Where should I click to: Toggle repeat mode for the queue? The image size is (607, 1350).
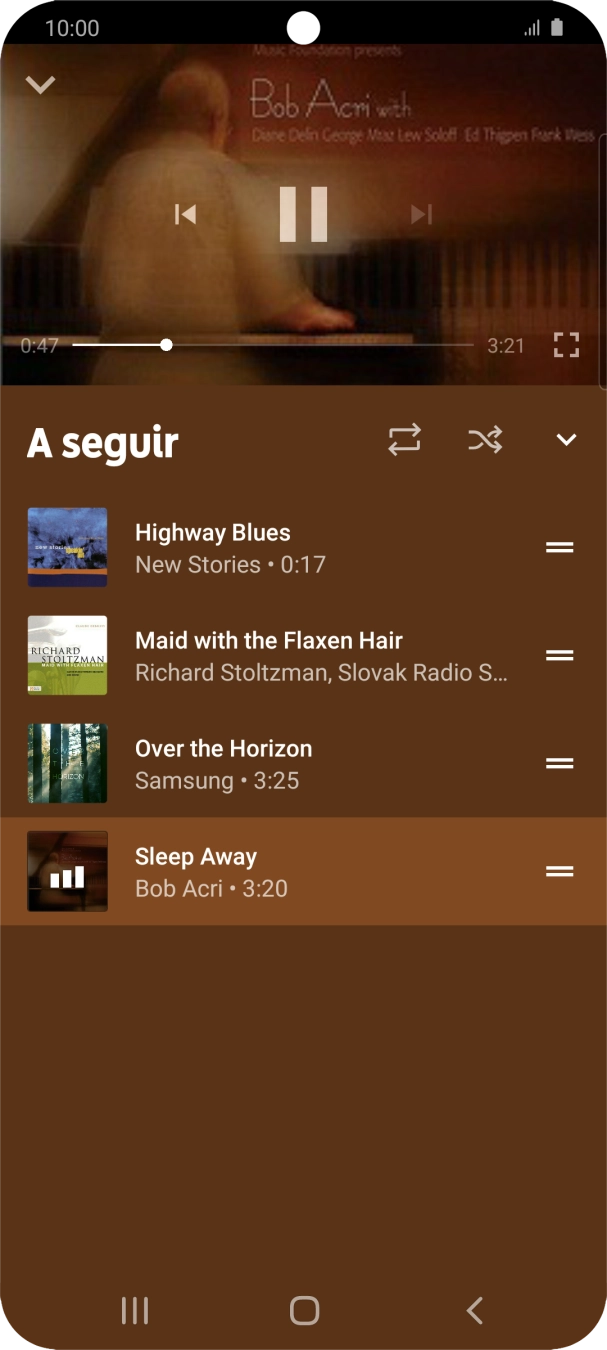coord(405,440)
